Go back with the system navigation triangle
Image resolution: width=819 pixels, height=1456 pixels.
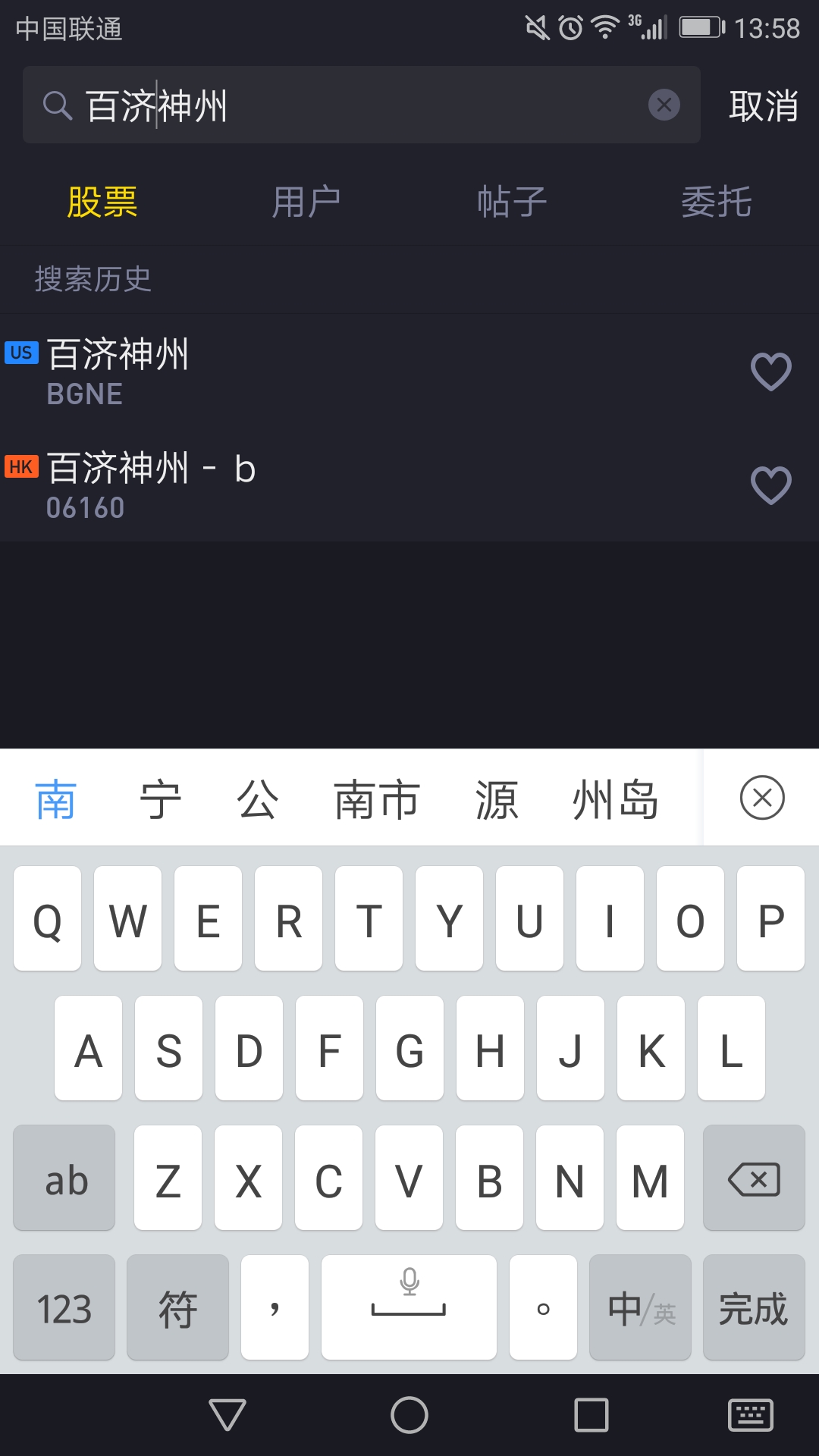tap(227, 1415)
